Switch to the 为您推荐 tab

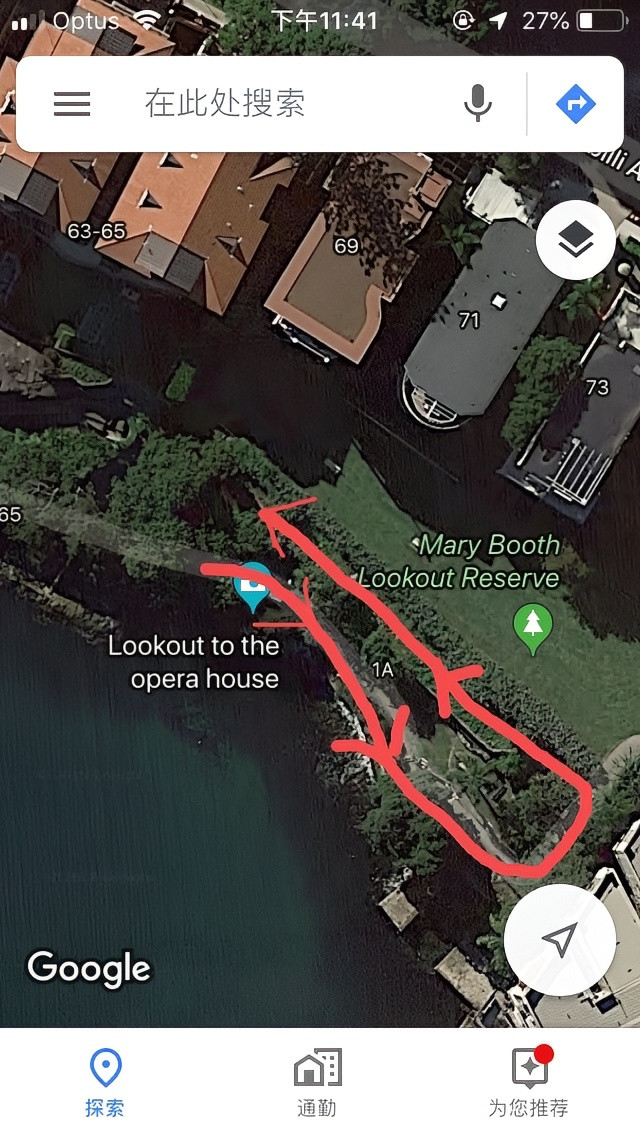(528, 1084)
